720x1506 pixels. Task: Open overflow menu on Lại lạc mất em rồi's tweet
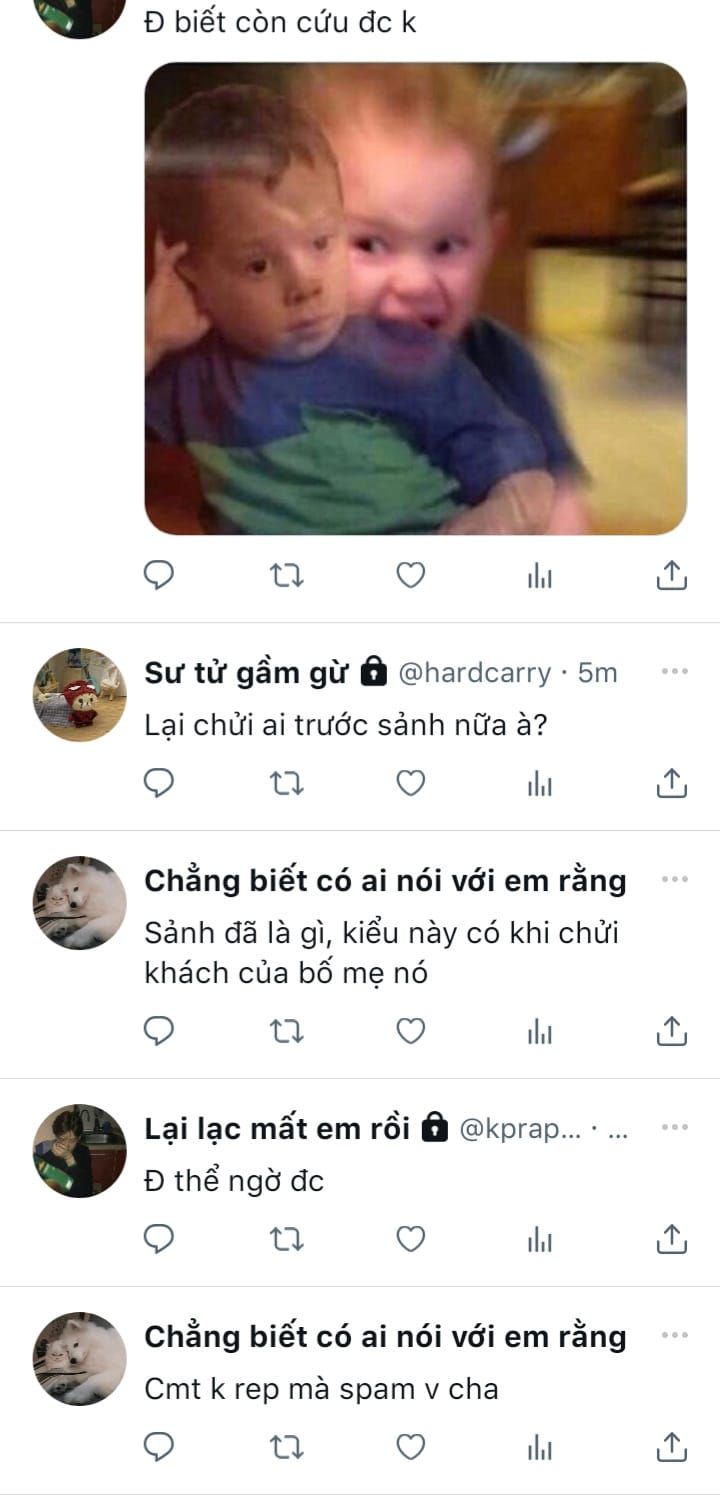click(675, 1128)
